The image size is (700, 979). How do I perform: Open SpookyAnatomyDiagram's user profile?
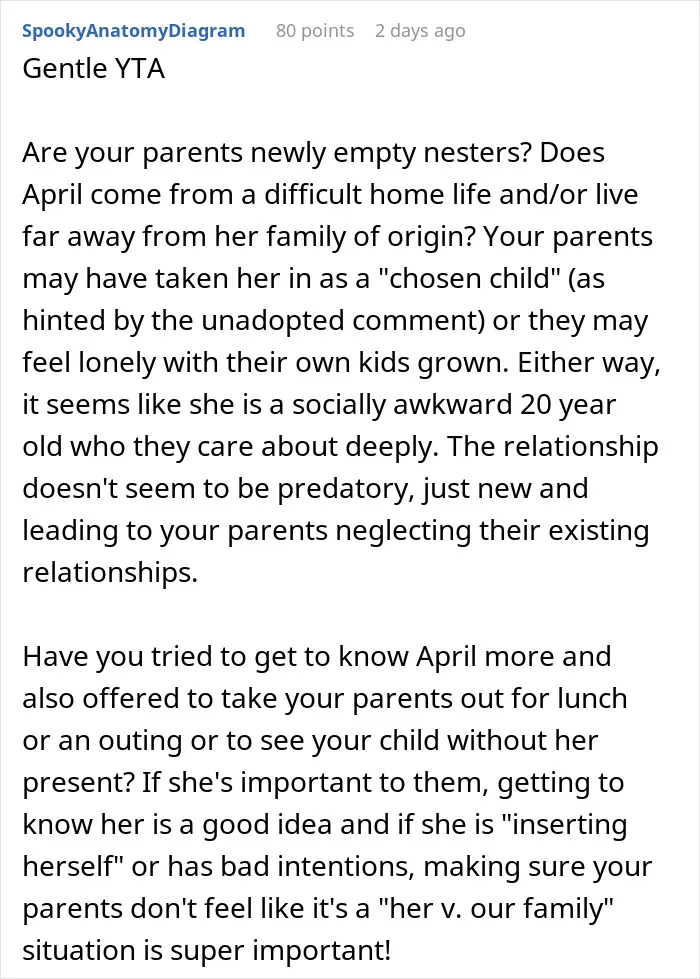pos(134,31)
